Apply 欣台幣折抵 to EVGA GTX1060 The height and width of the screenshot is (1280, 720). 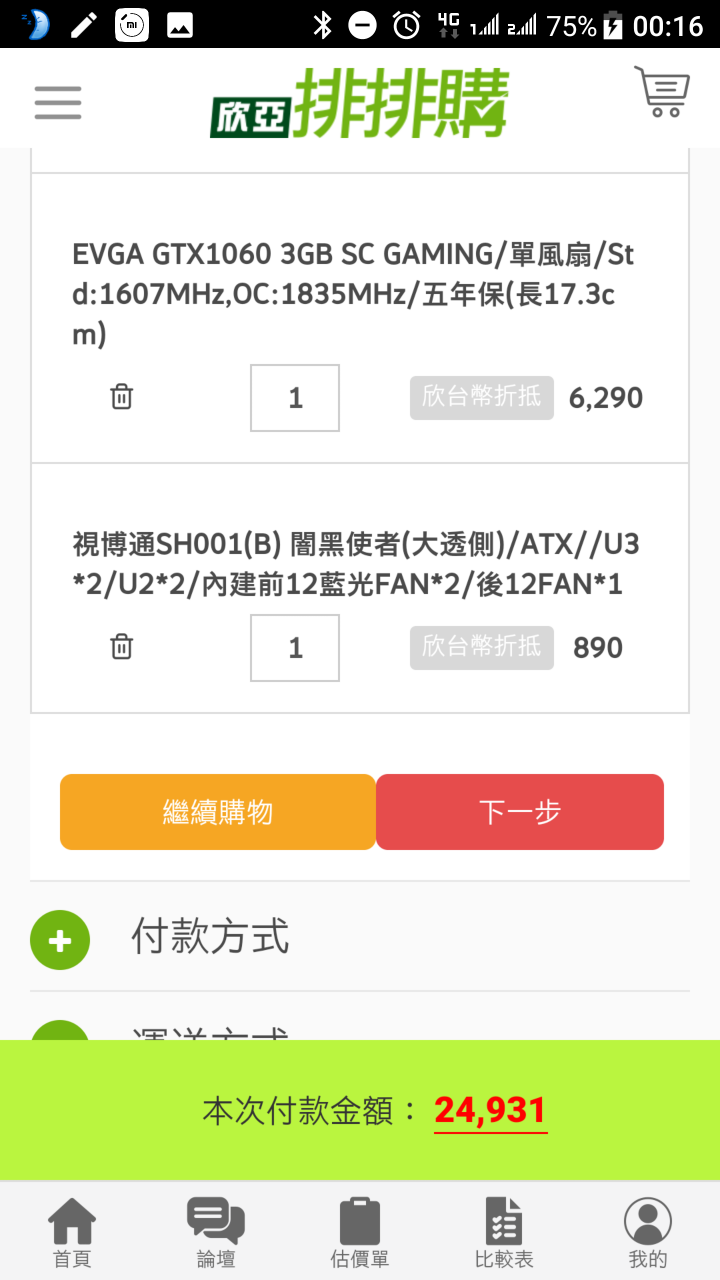tap(481, 398)
